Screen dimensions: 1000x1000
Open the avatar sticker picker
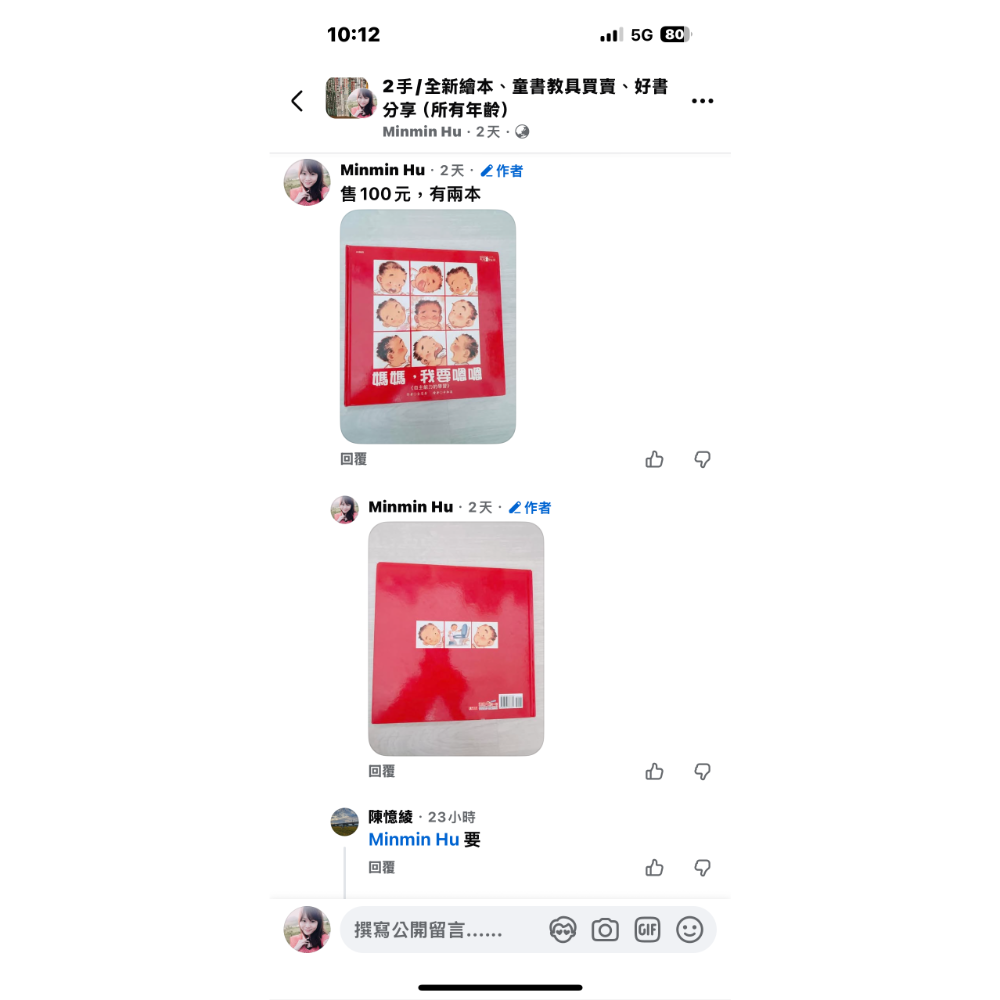tap(563, 930)
